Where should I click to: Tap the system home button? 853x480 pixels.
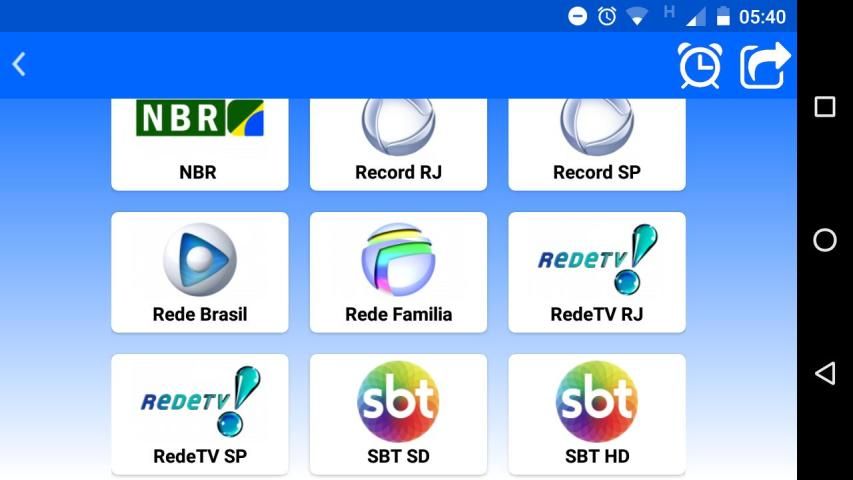(x=825, y=240)
